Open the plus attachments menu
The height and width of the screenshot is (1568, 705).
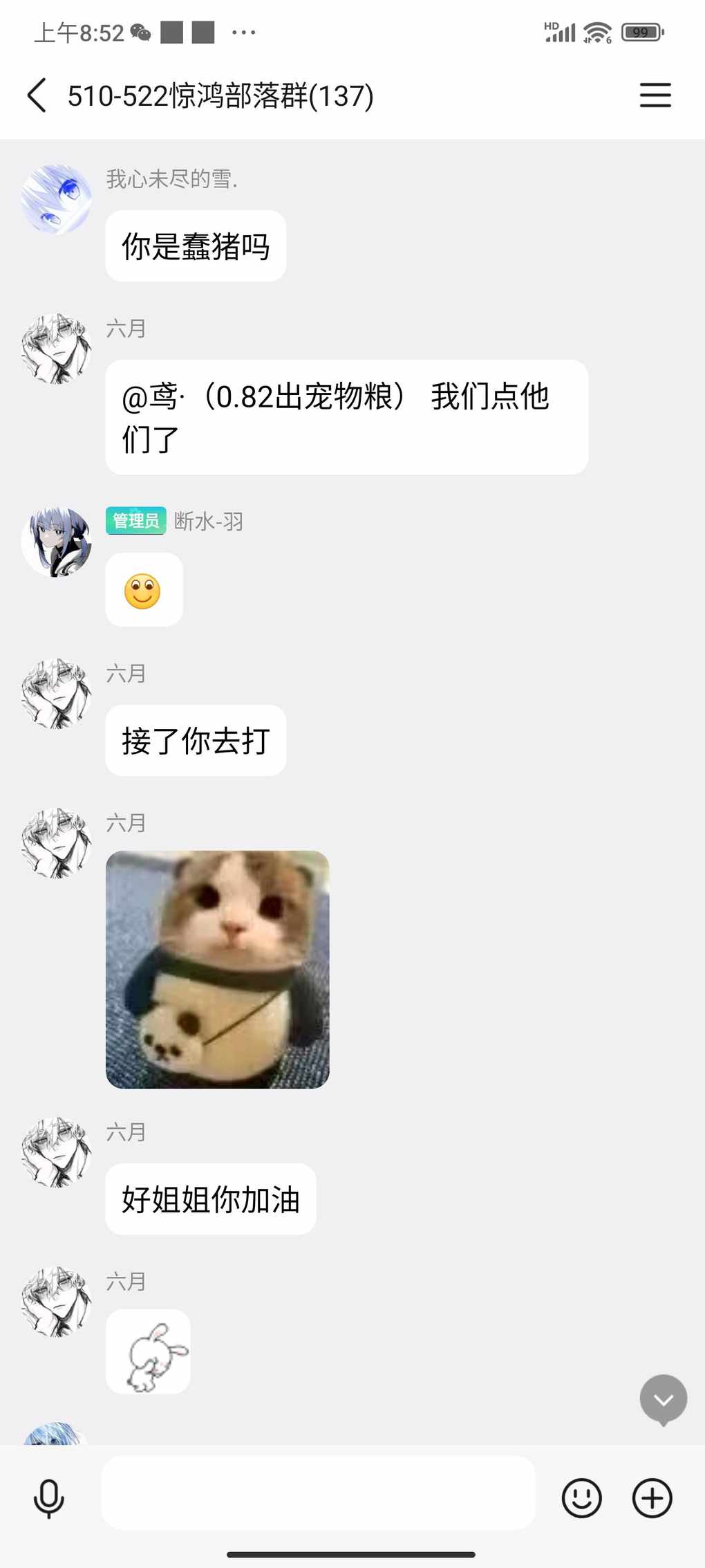tap(652, 1498)
